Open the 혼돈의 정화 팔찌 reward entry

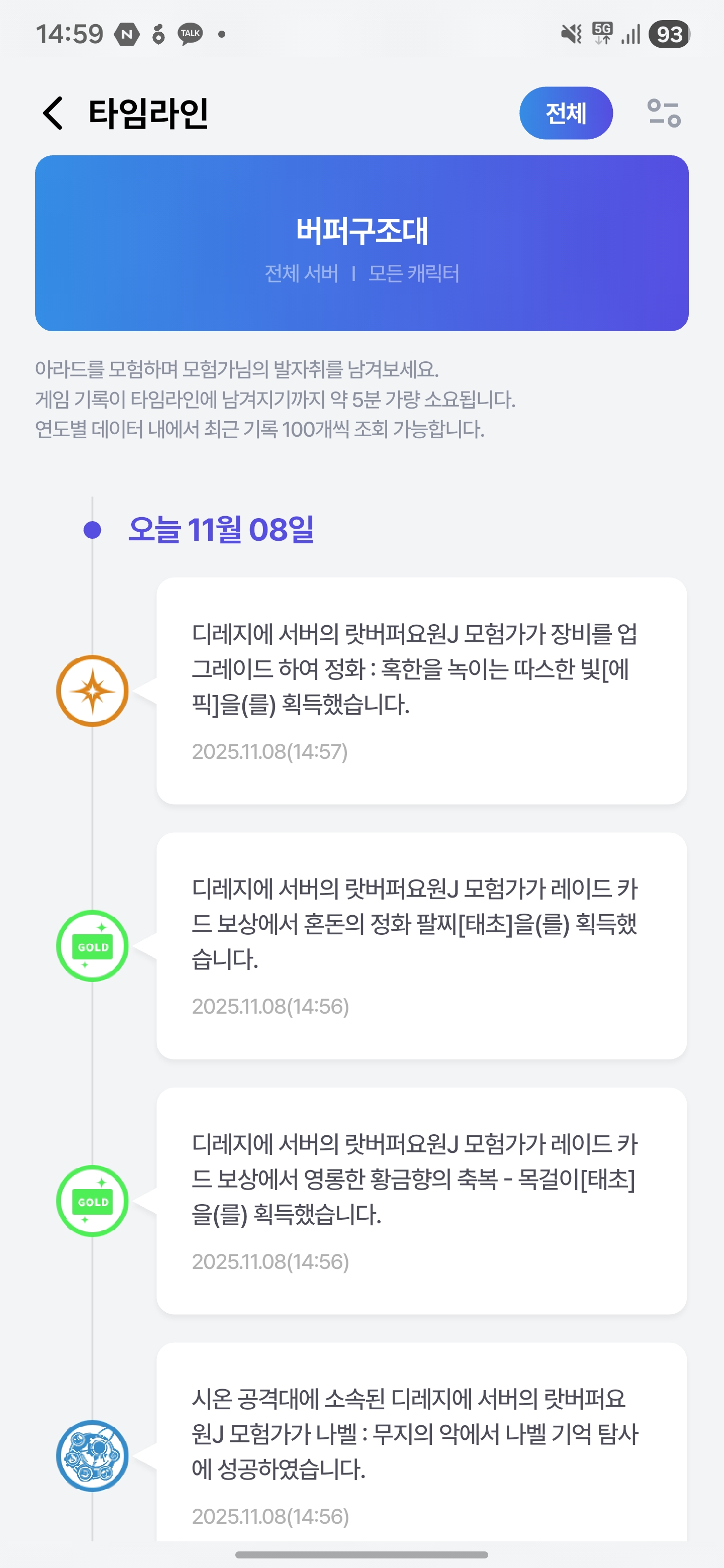[x=421, y=945]
